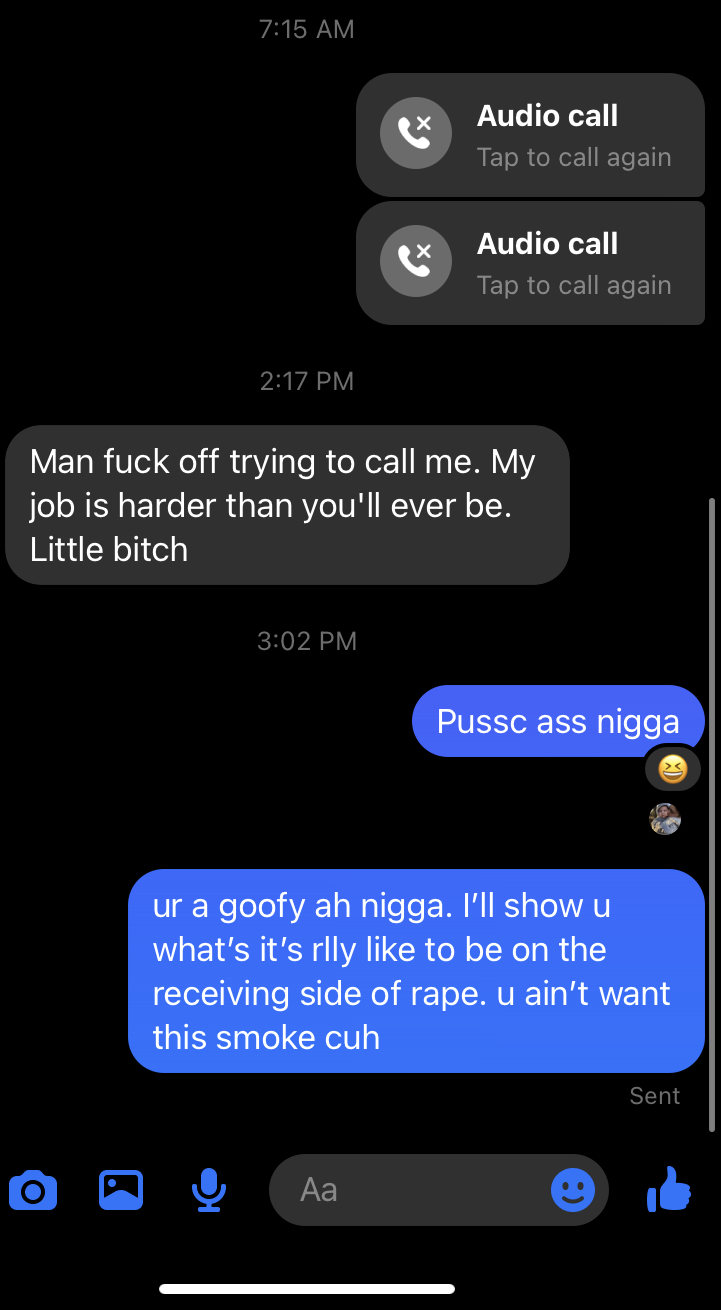Tap the first Audio call bubble to call again

pos(530,135)
